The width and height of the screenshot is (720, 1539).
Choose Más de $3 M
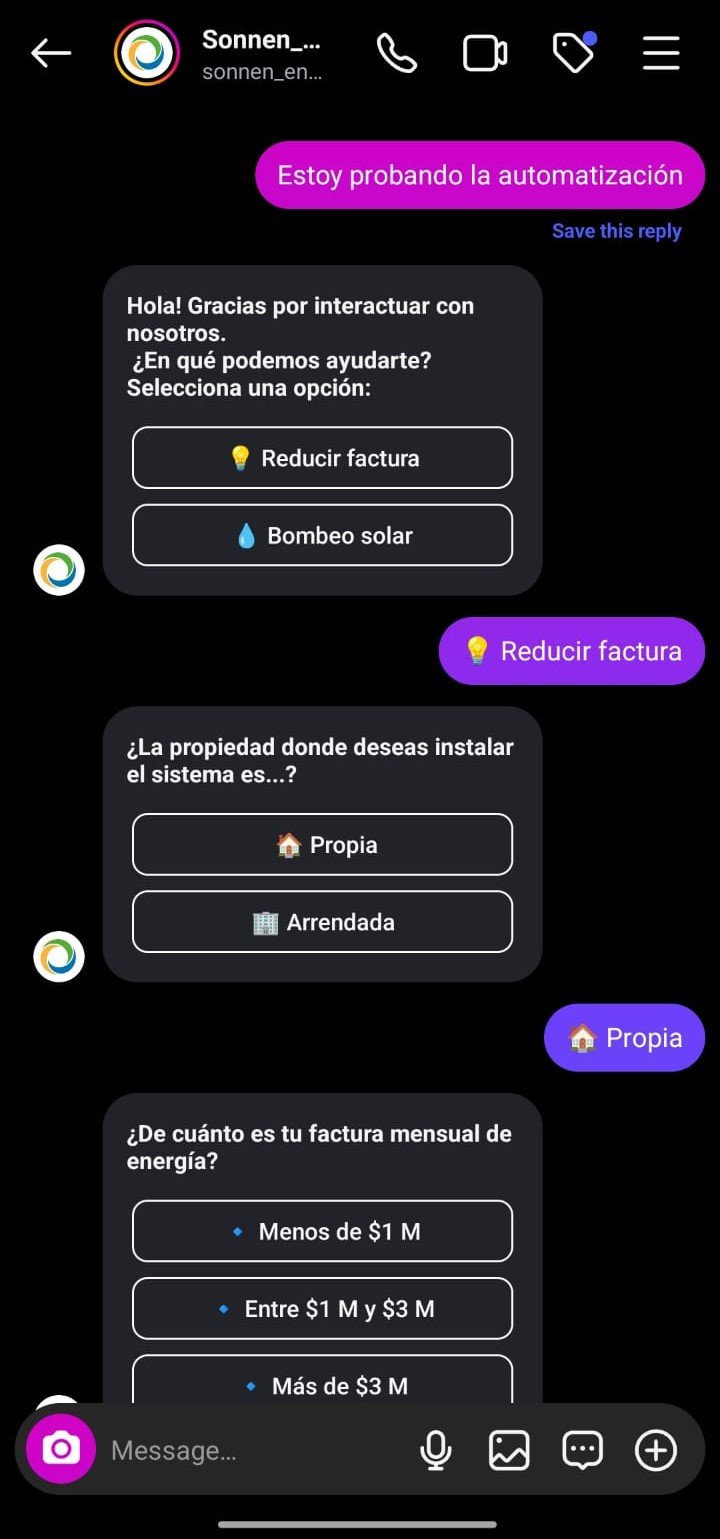pos(322,1384)
